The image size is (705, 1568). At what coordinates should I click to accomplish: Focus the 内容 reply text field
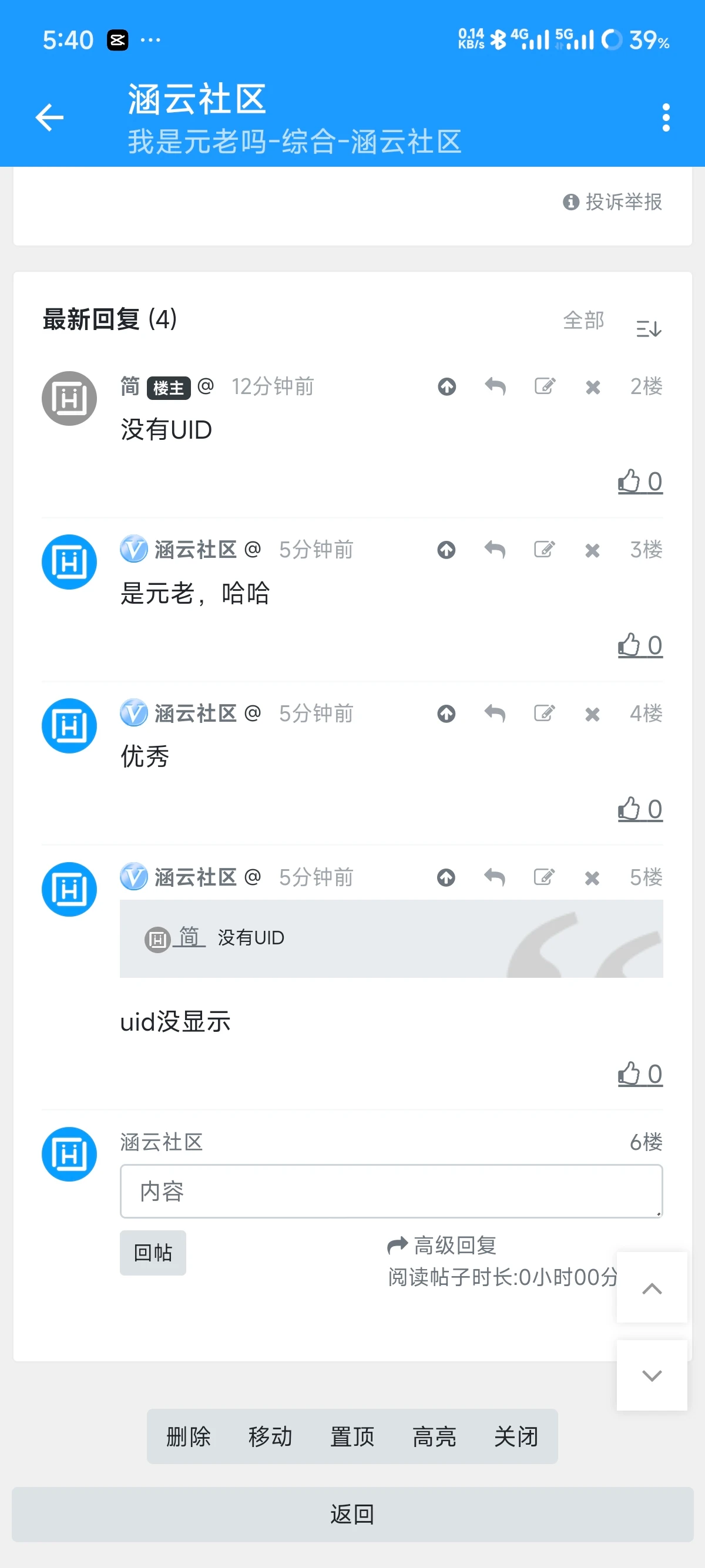(391, 1191)
